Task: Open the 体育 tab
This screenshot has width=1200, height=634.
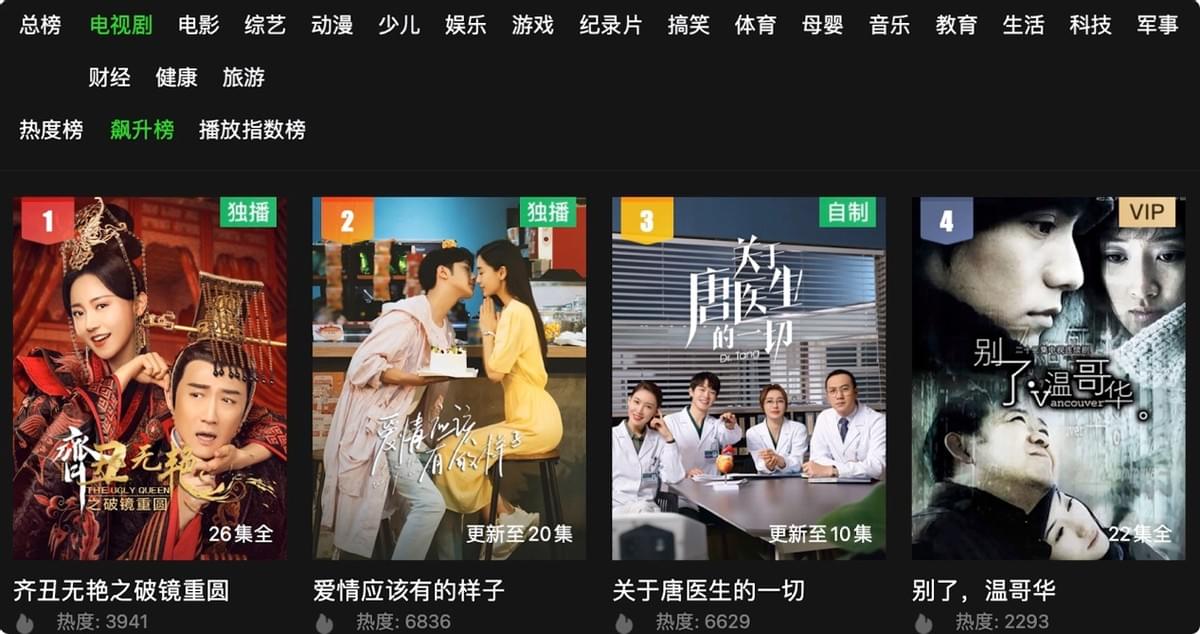Action: pos(755,25)
